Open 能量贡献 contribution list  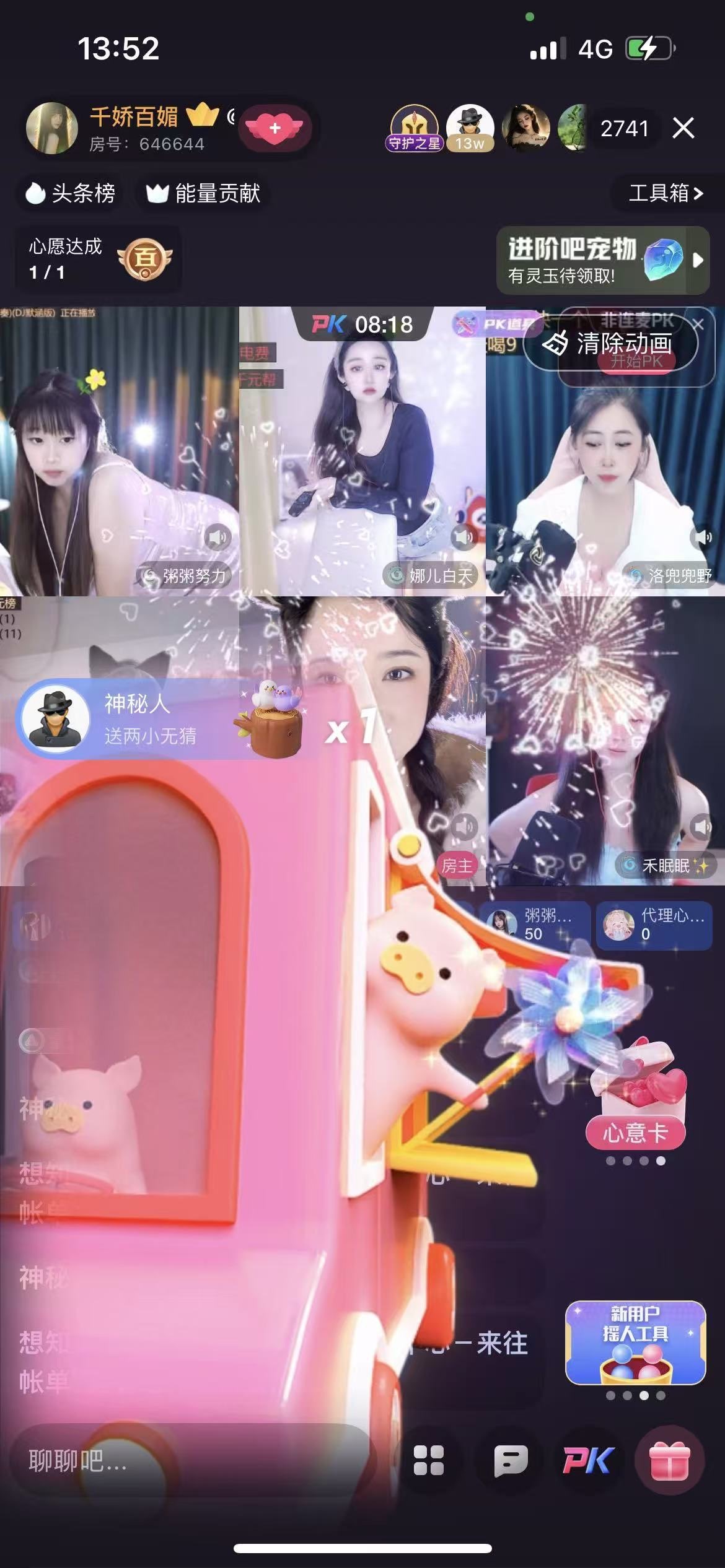pyautogui.click(x=203, y=193)
